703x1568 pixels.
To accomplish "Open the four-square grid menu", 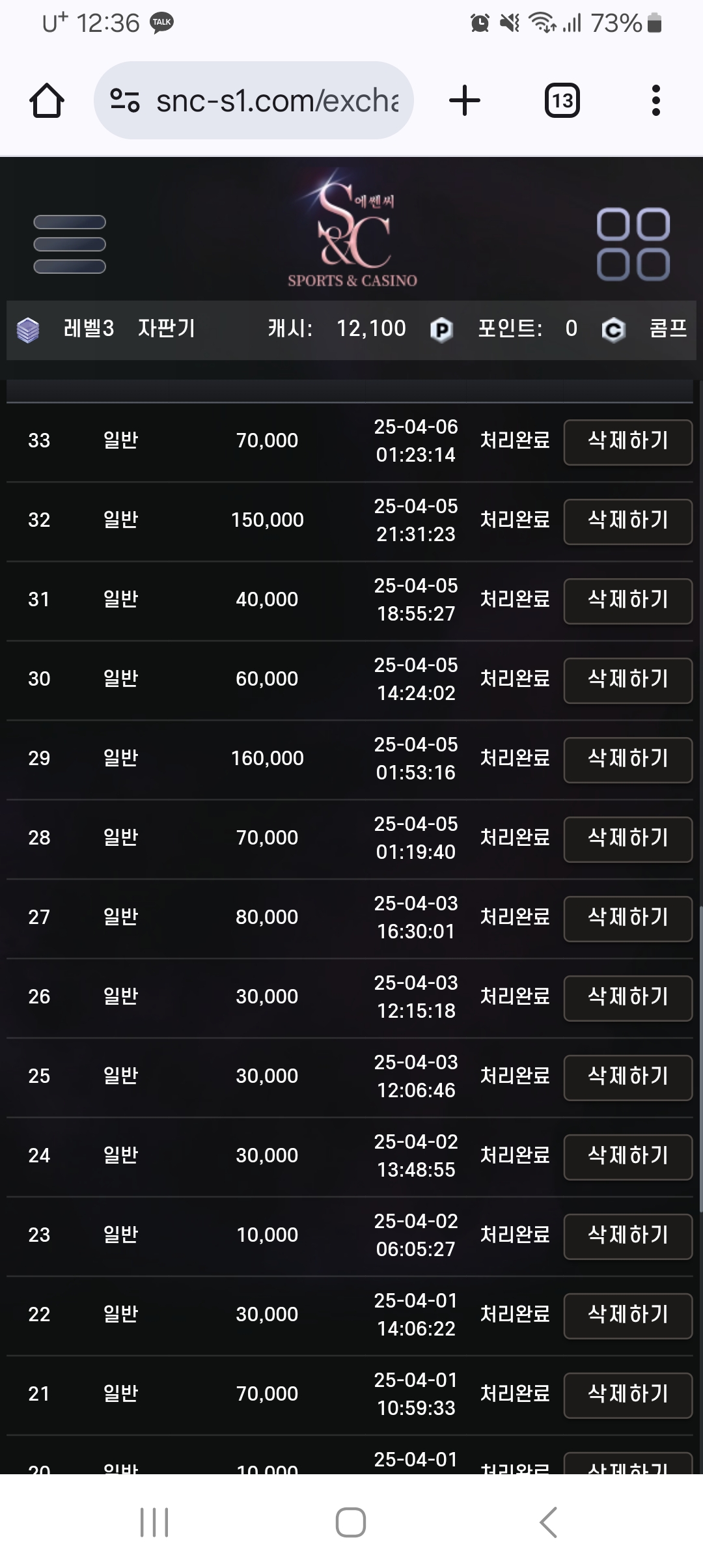I will (x=633, y=244).
